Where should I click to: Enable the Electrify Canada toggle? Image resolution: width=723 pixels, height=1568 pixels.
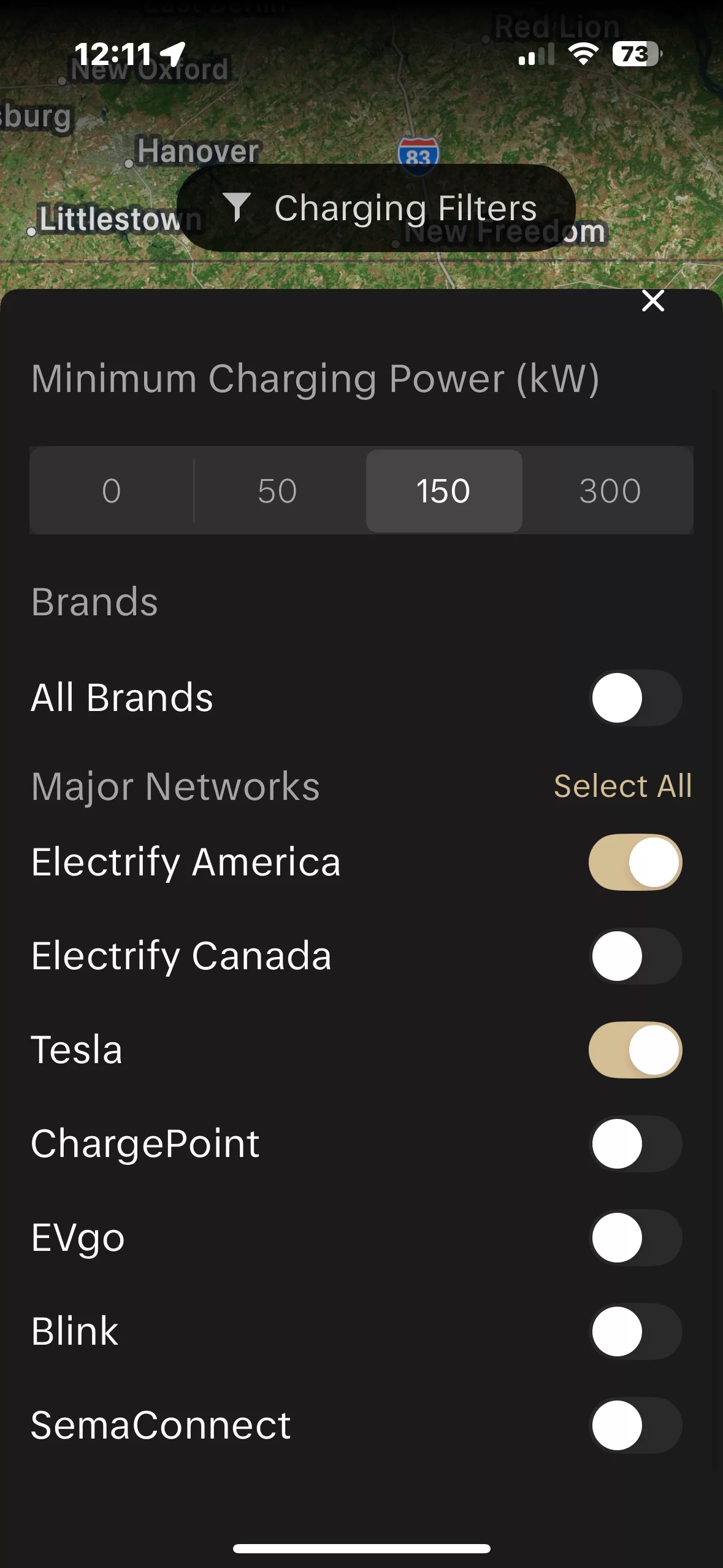635,956
